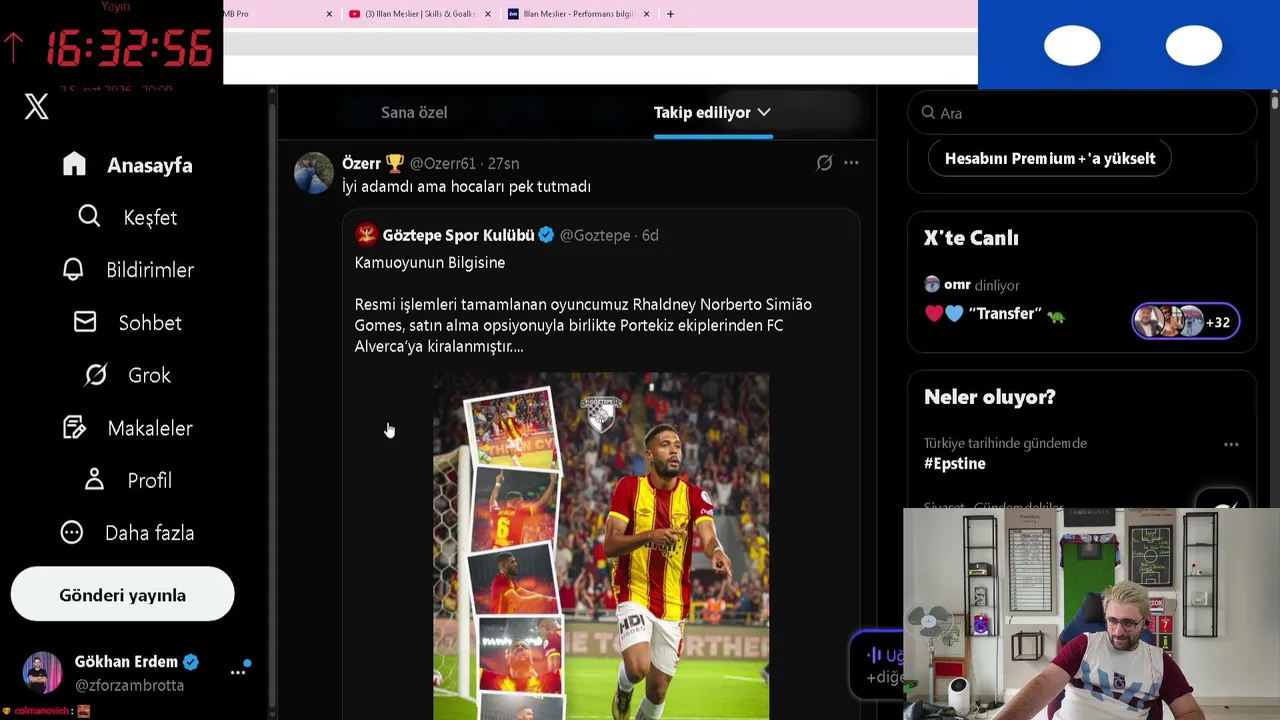
Task: Switch to the Sana özel tab
Action: pyautogui.click(x=414, y=113)
